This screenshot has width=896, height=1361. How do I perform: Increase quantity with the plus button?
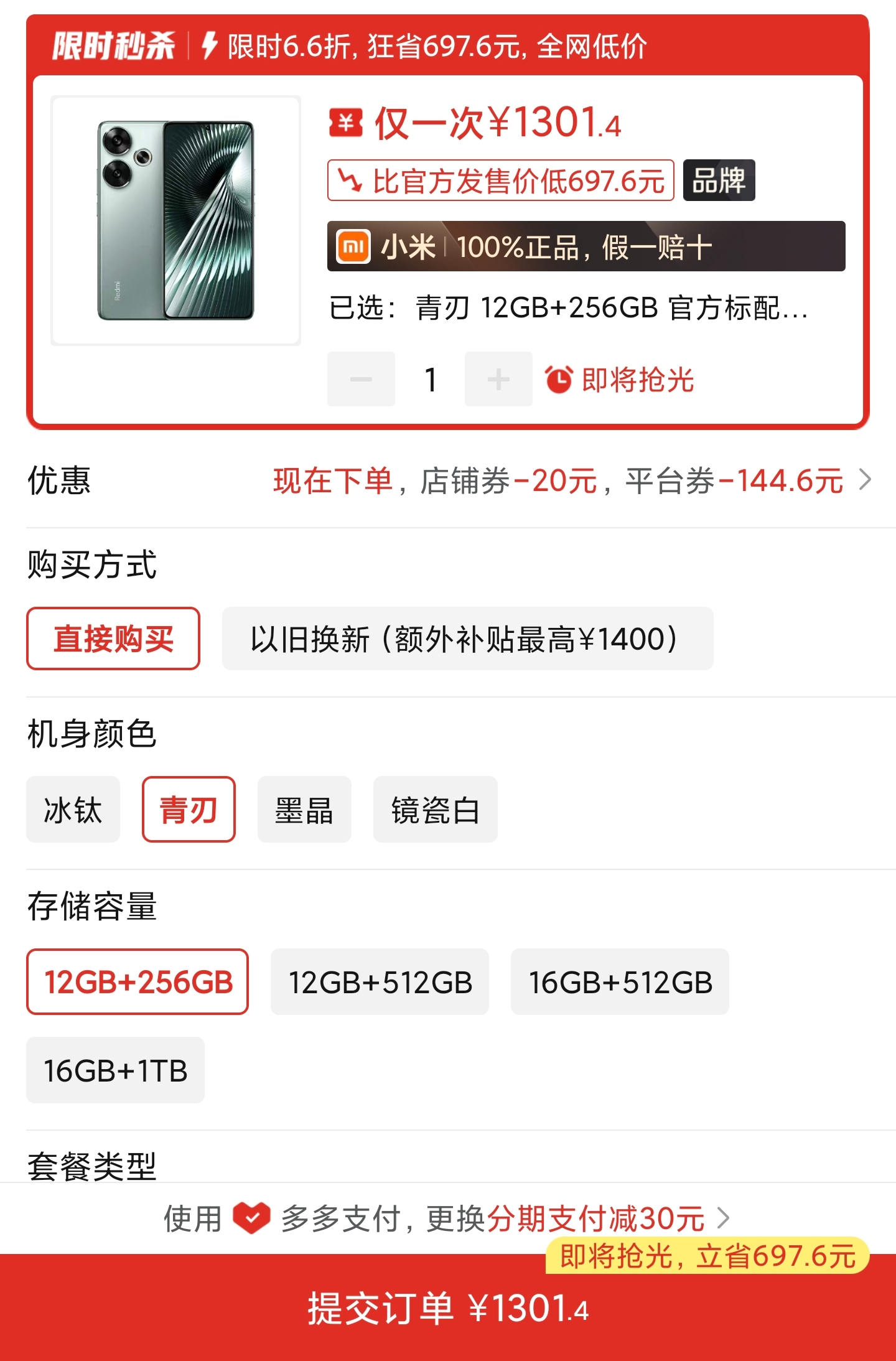(x=498, y=379)
